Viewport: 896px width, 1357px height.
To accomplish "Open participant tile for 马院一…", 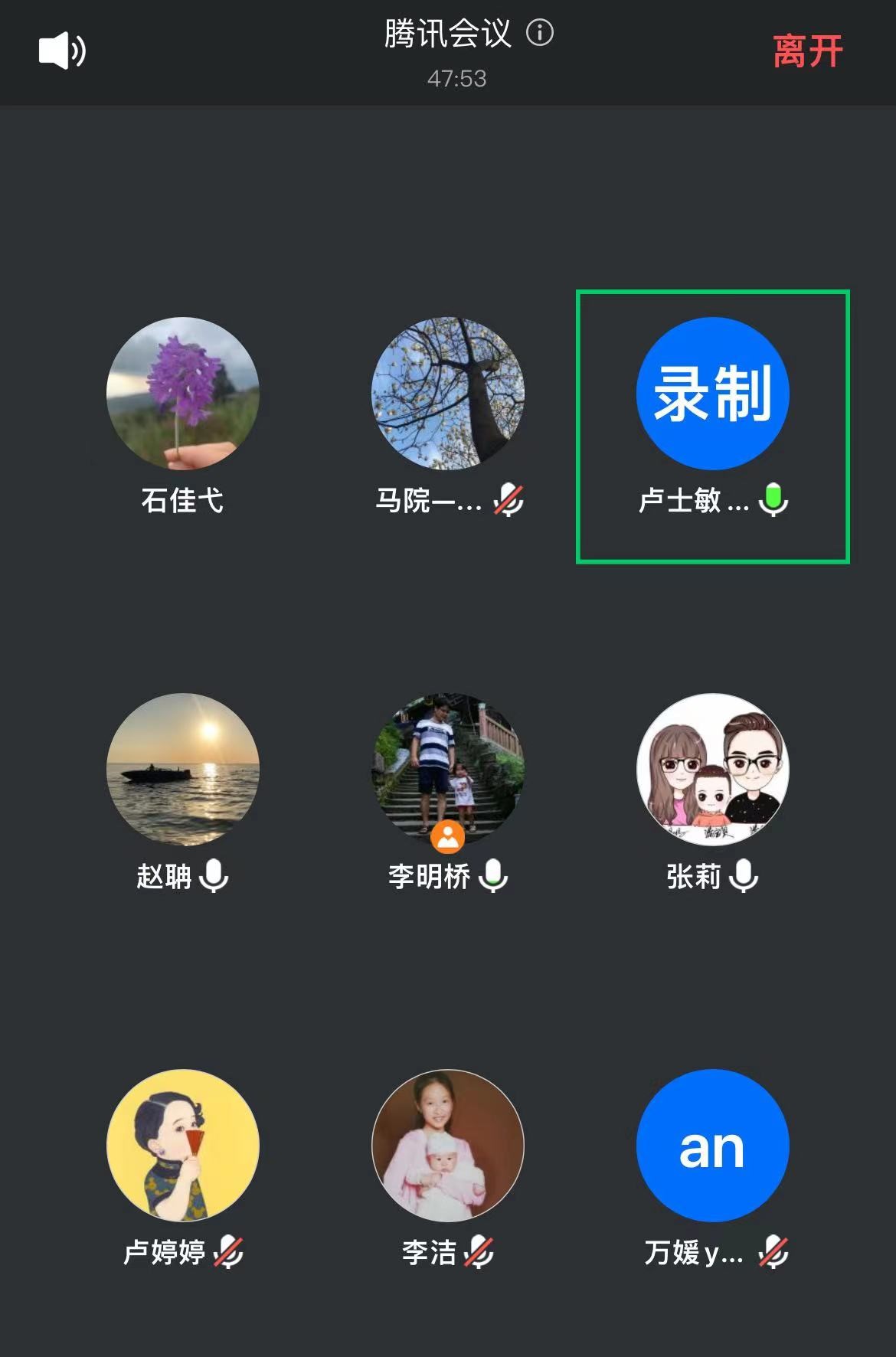I will pos(448,394).
